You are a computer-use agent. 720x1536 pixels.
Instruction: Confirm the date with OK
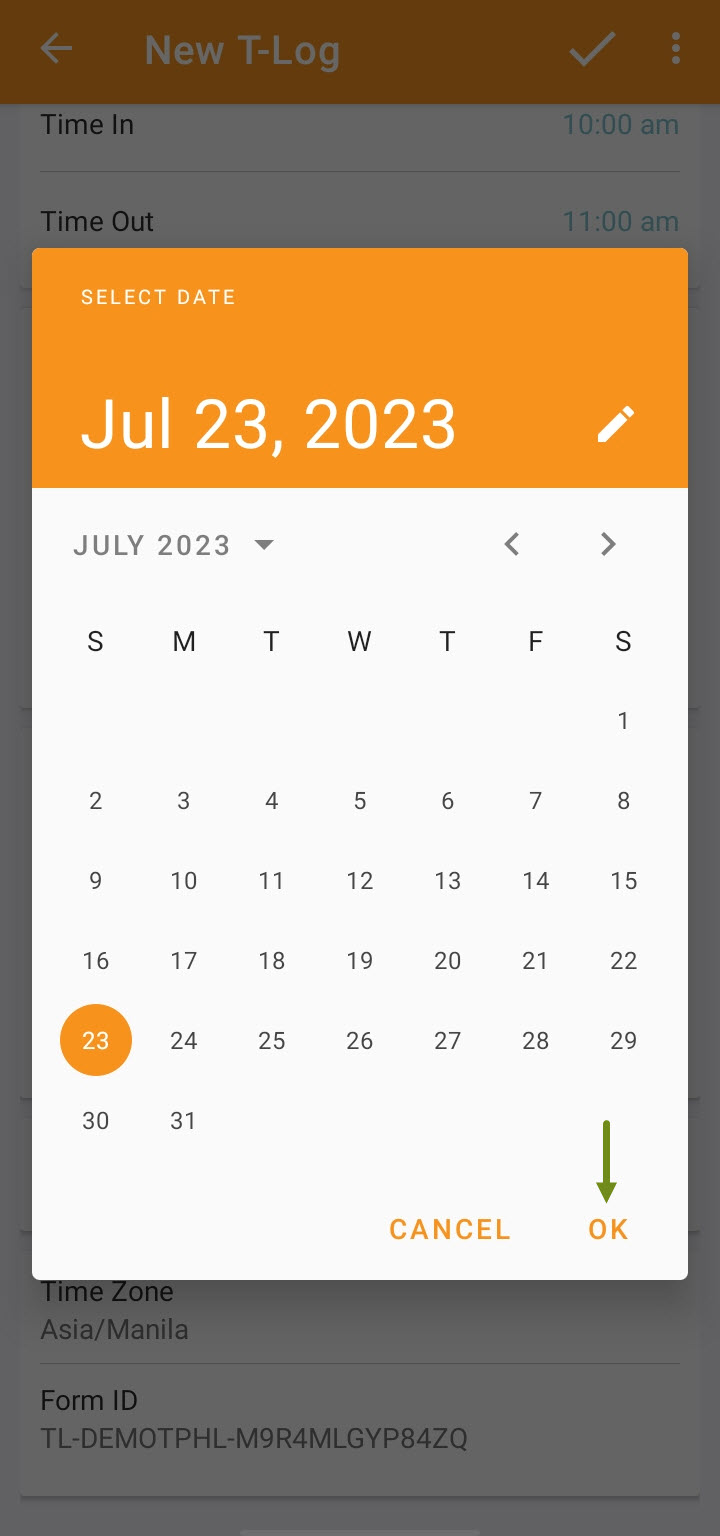coord(608,1229)
